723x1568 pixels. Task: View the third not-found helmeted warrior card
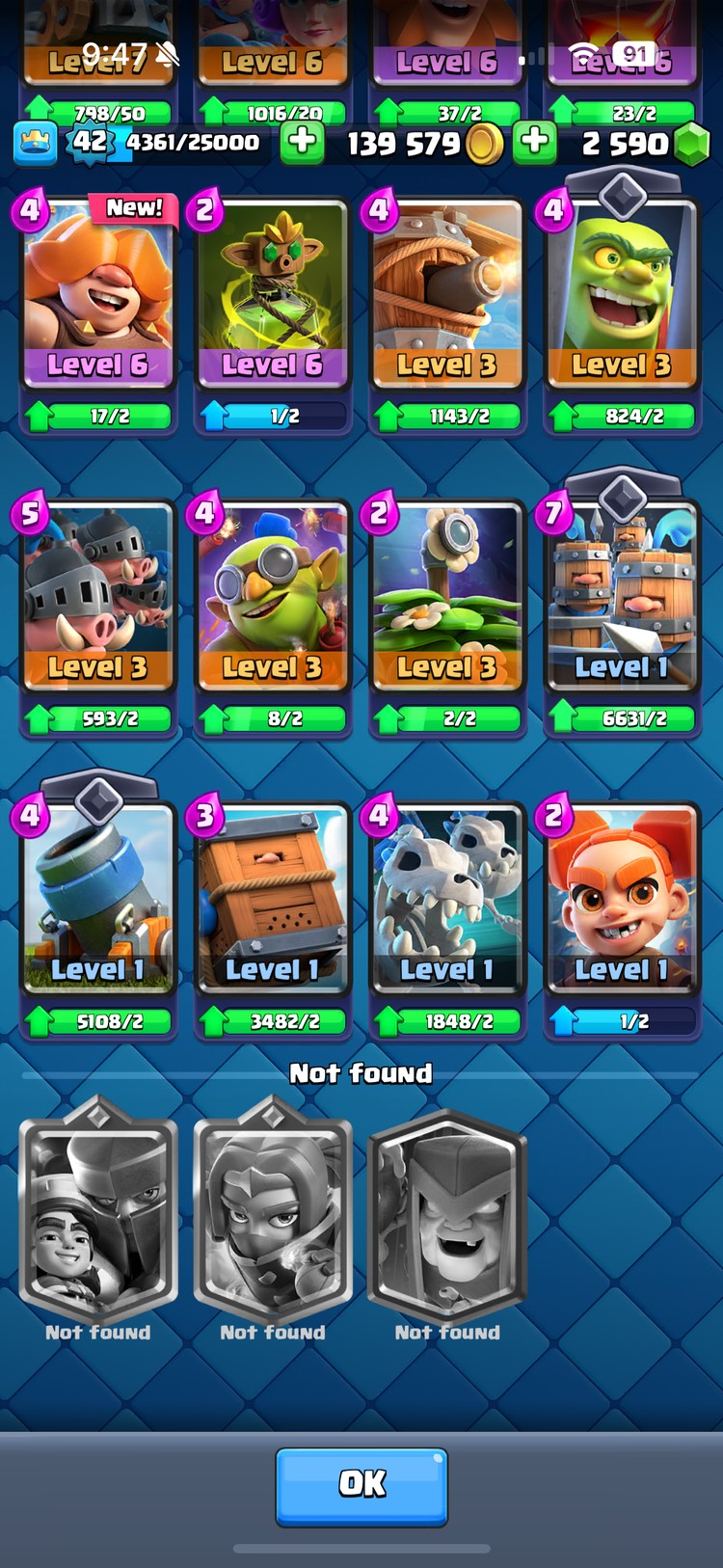point(447,1215)
